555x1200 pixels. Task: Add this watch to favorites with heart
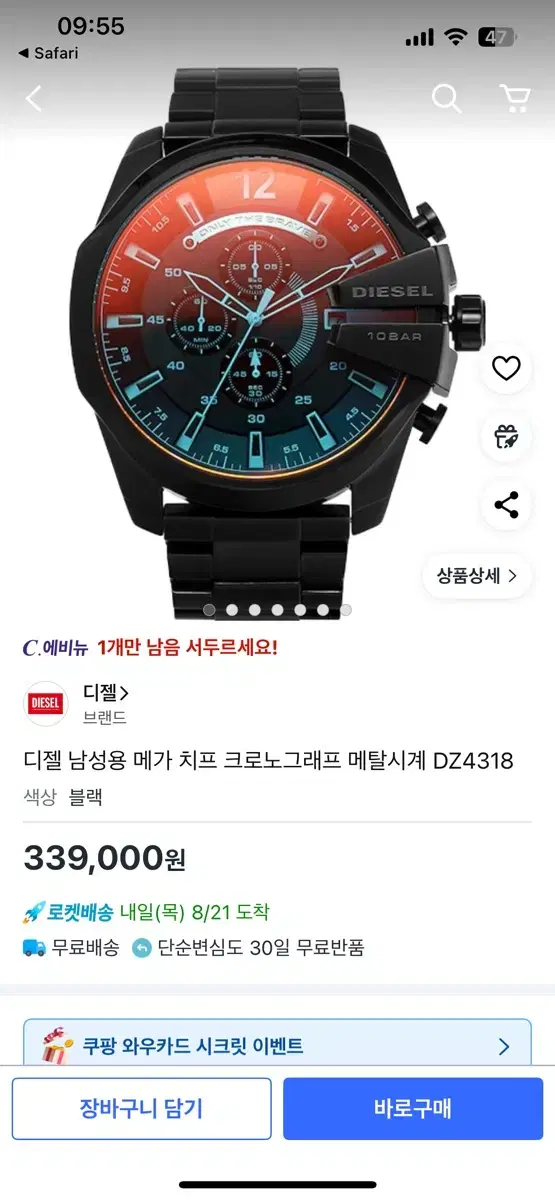click(x=507, y=368)
